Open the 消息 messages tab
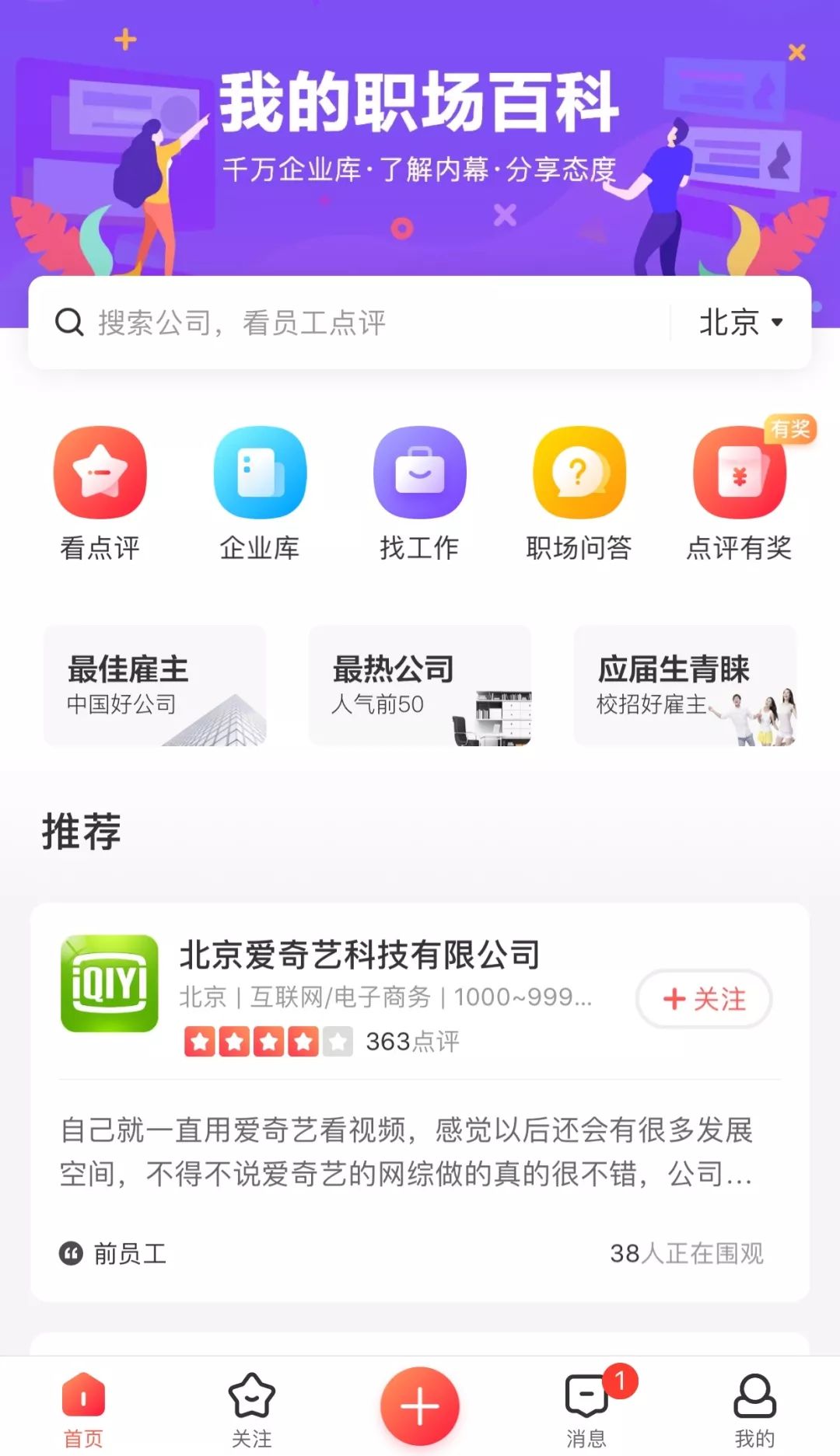This screenshot has width=840, height=1456. [x=588, y=1409]
